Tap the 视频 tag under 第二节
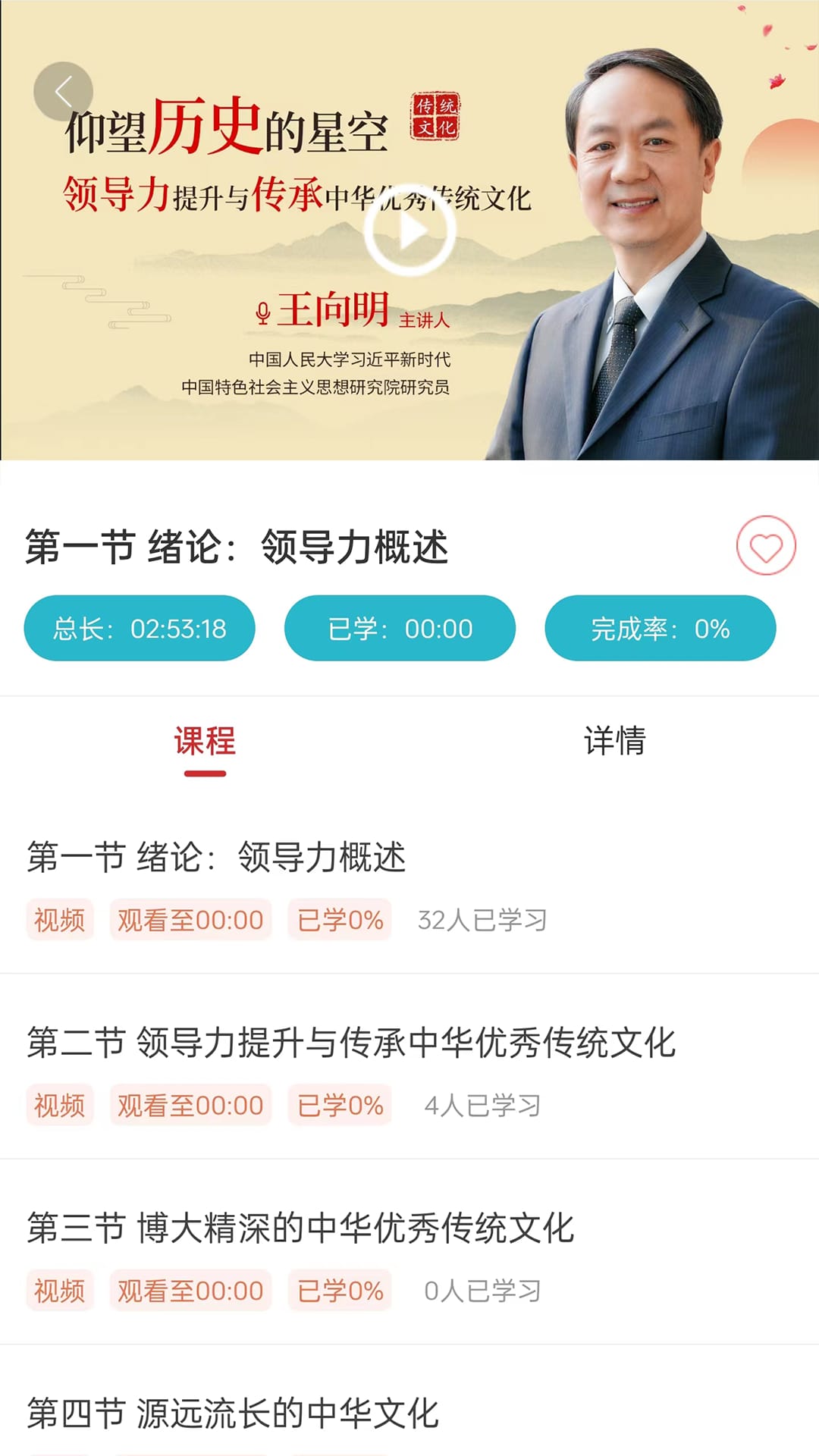The image size is (819, 1456). point(59,1105)
